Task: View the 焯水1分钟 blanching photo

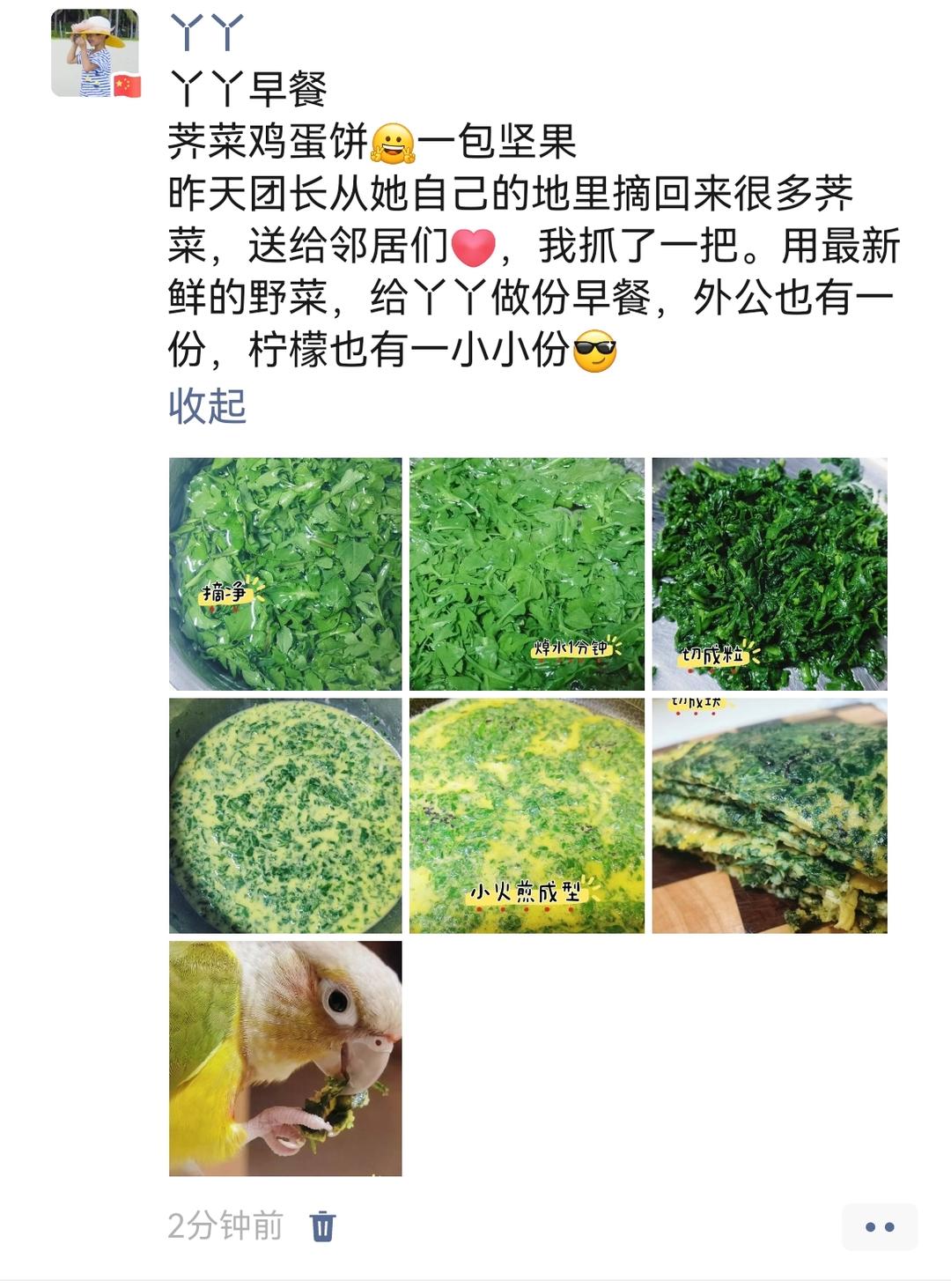Action: click(x=527, y=574)
